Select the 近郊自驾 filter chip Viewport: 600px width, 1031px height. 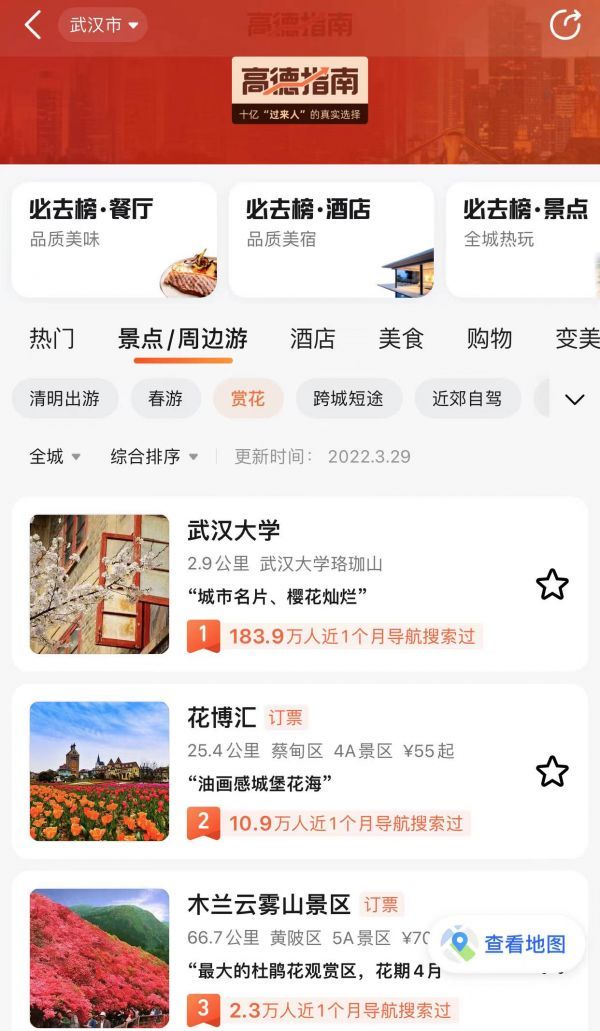pyautogui.click(x=467, y=398)
